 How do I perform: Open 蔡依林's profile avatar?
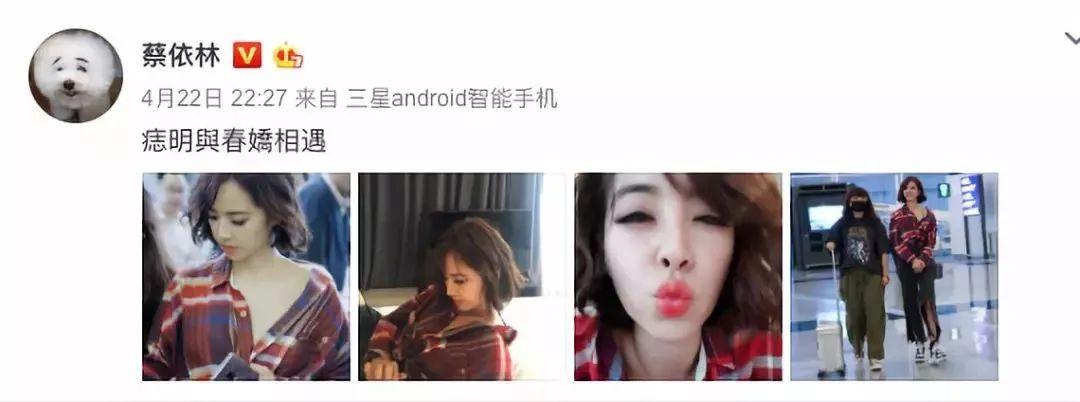pos(76,75)
